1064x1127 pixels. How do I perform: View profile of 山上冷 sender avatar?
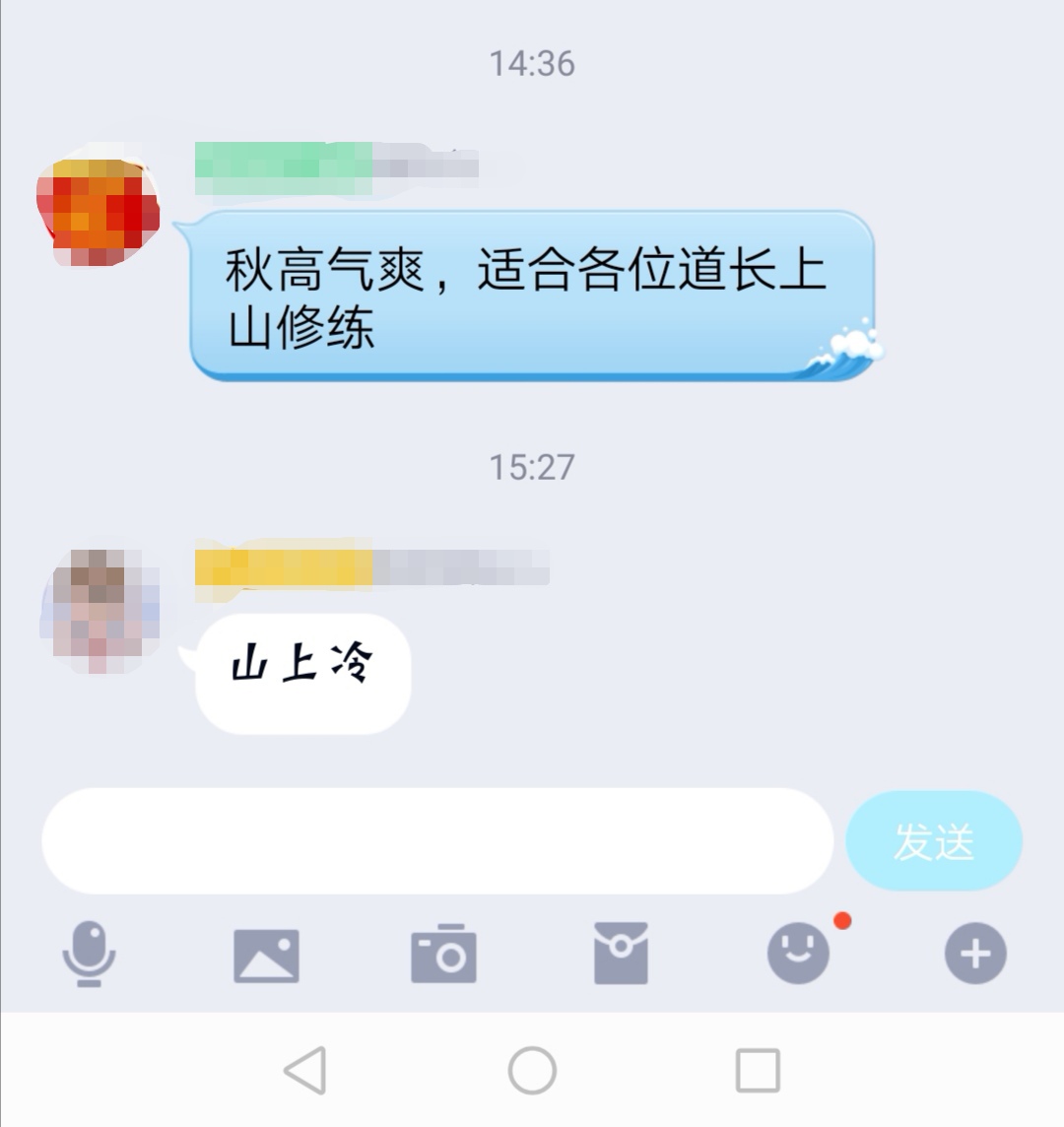point(100,611)
